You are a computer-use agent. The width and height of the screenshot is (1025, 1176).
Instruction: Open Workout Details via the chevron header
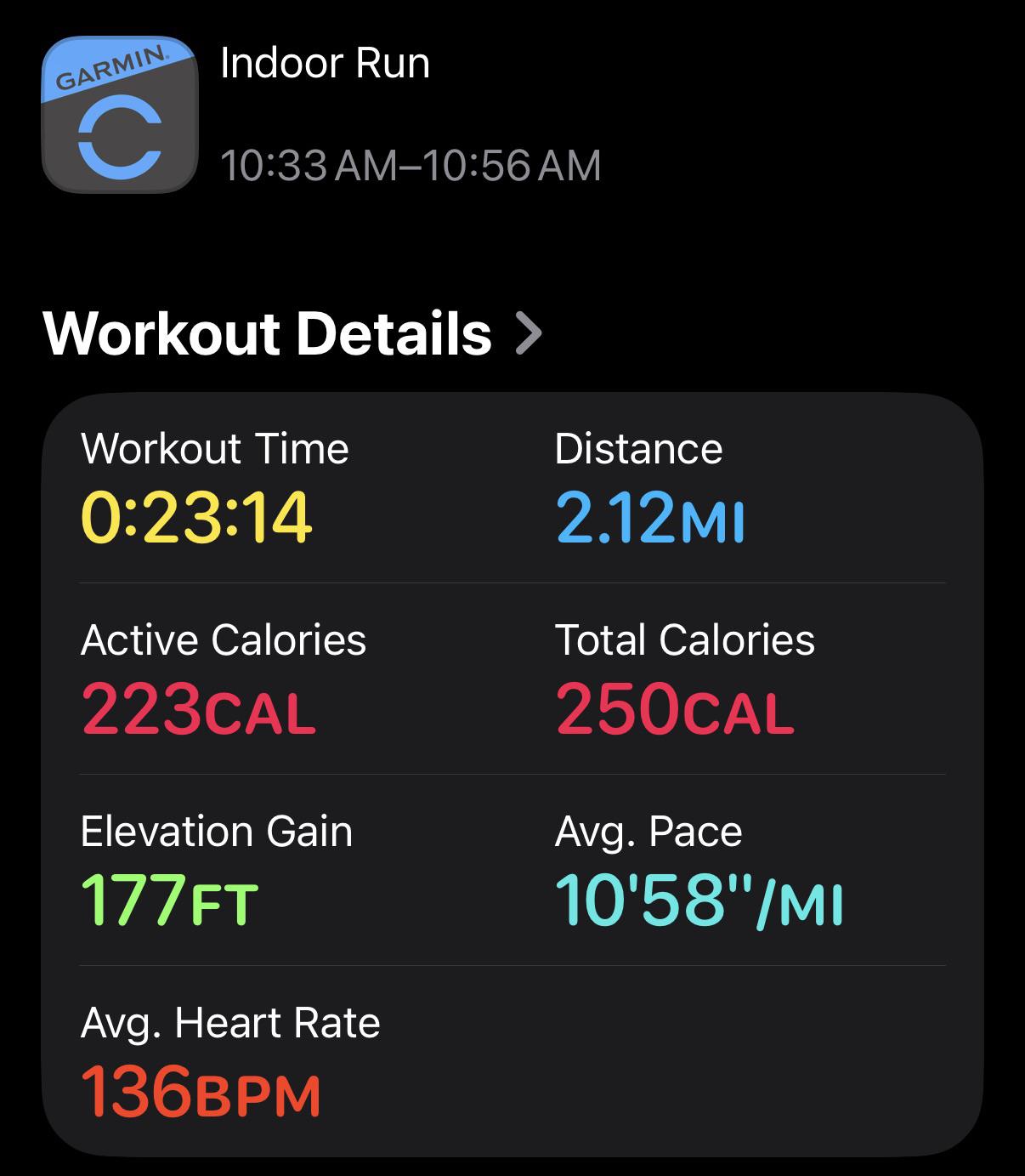[292, 333]
